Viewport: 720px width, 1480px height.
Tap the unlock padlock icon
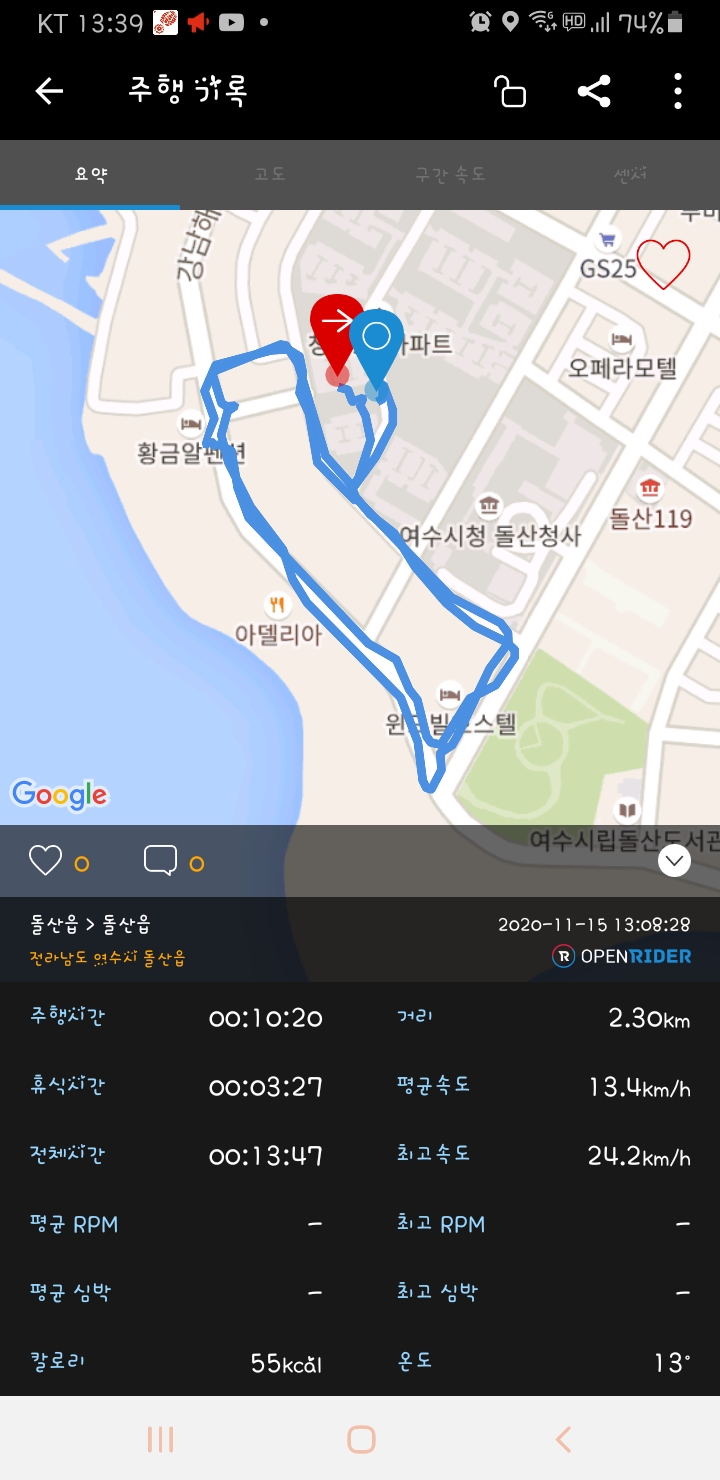click(x=510, y=92)
